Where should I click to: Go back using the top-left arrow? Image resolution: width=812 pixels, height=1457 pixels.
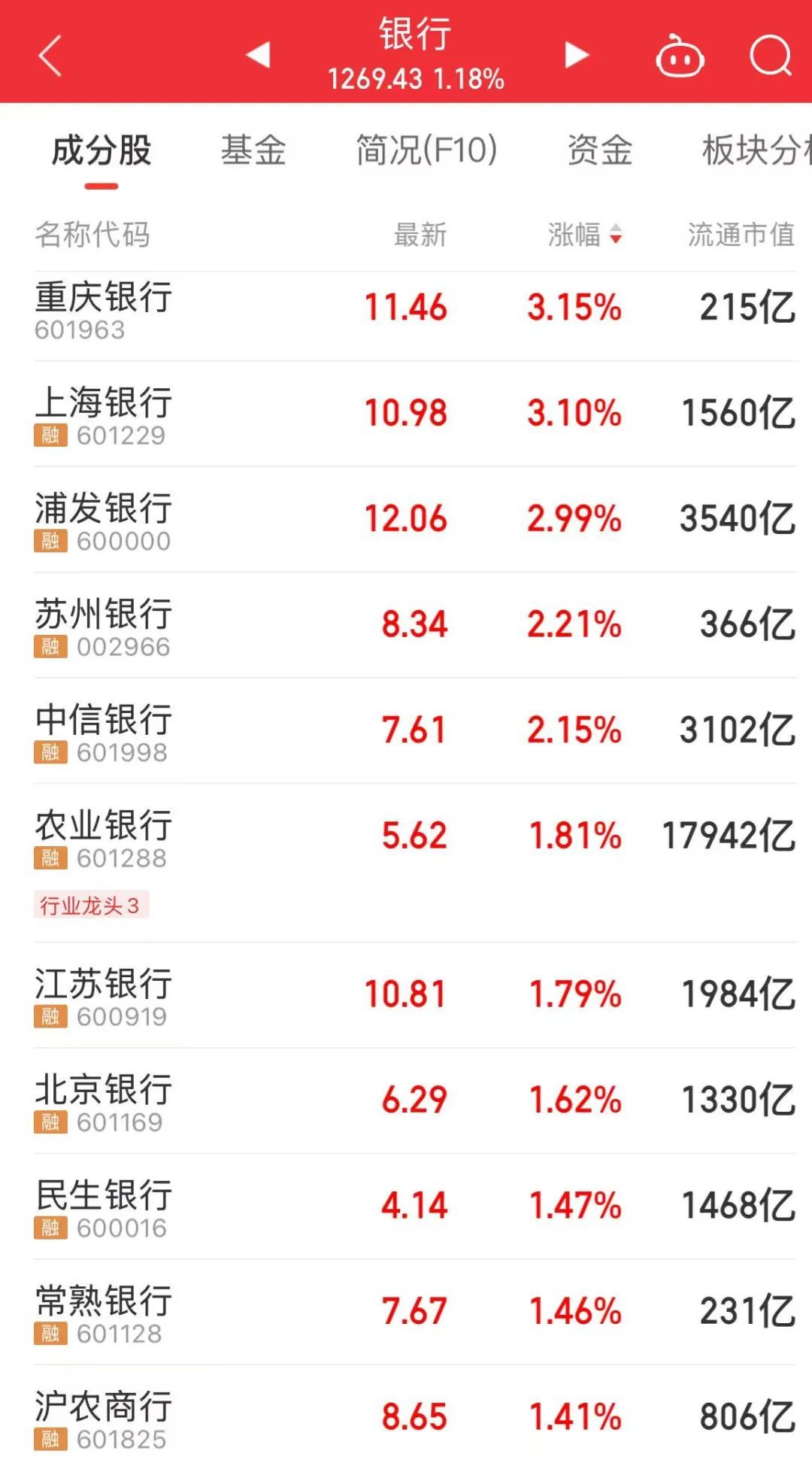[x=50, y=56]
